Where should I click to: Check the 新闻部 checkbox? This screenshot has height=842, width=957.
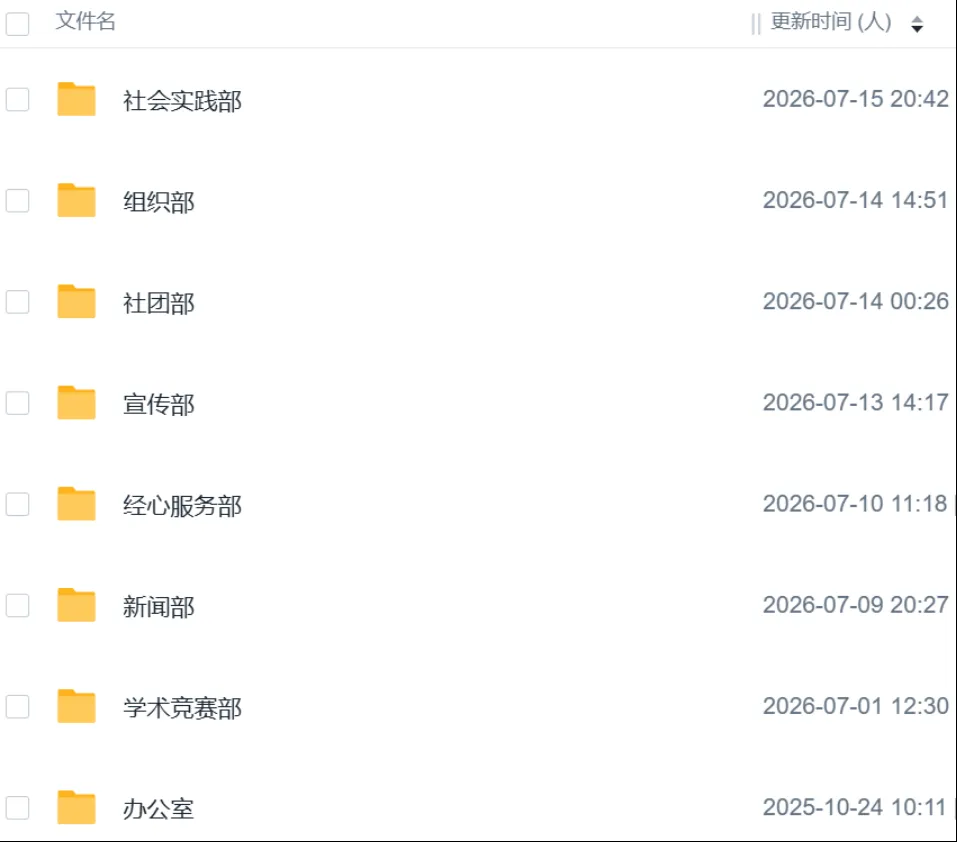coord(17,606)
